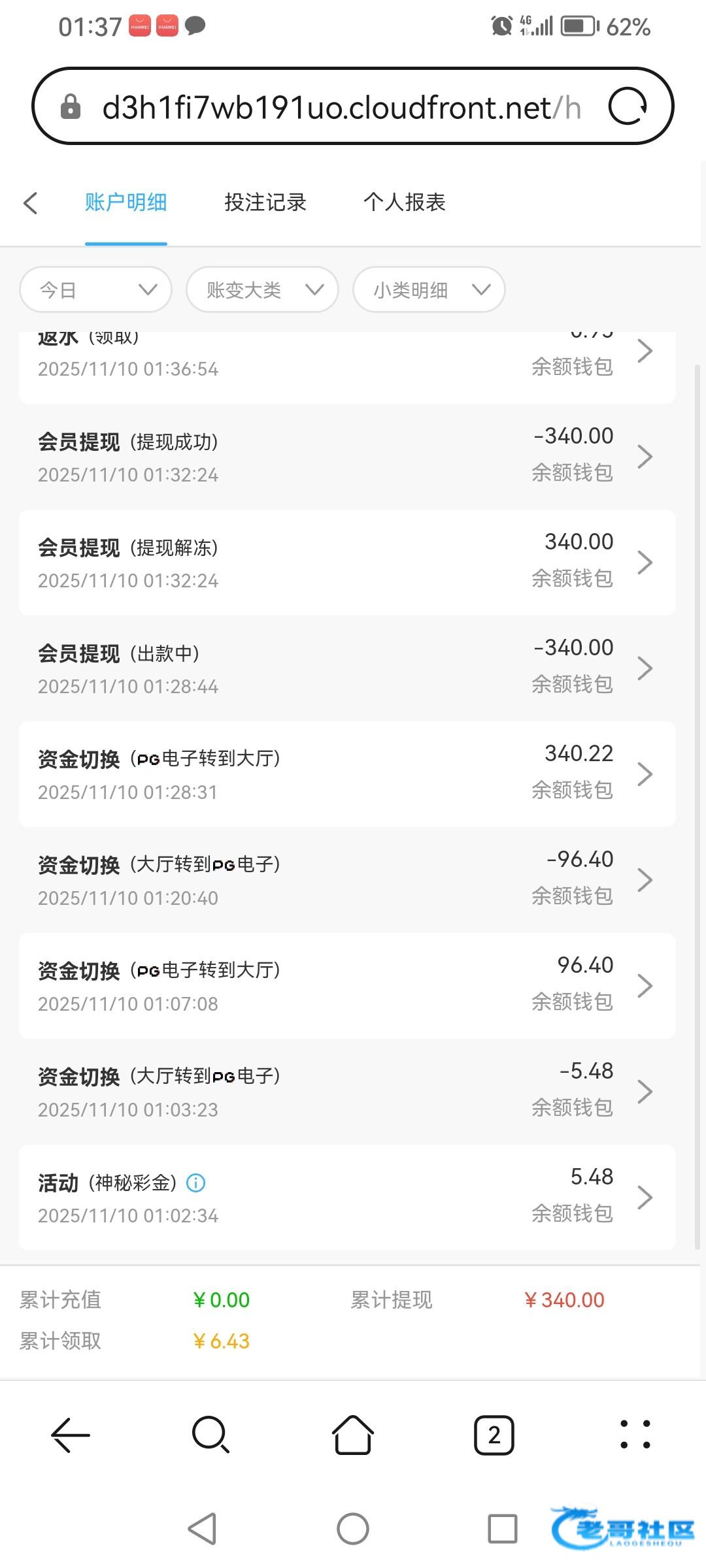Image resolution: width=706 pixels, height=1568 pixels.
Task: Tap the cloudfront.net URL address field
Action: [341, 107]
